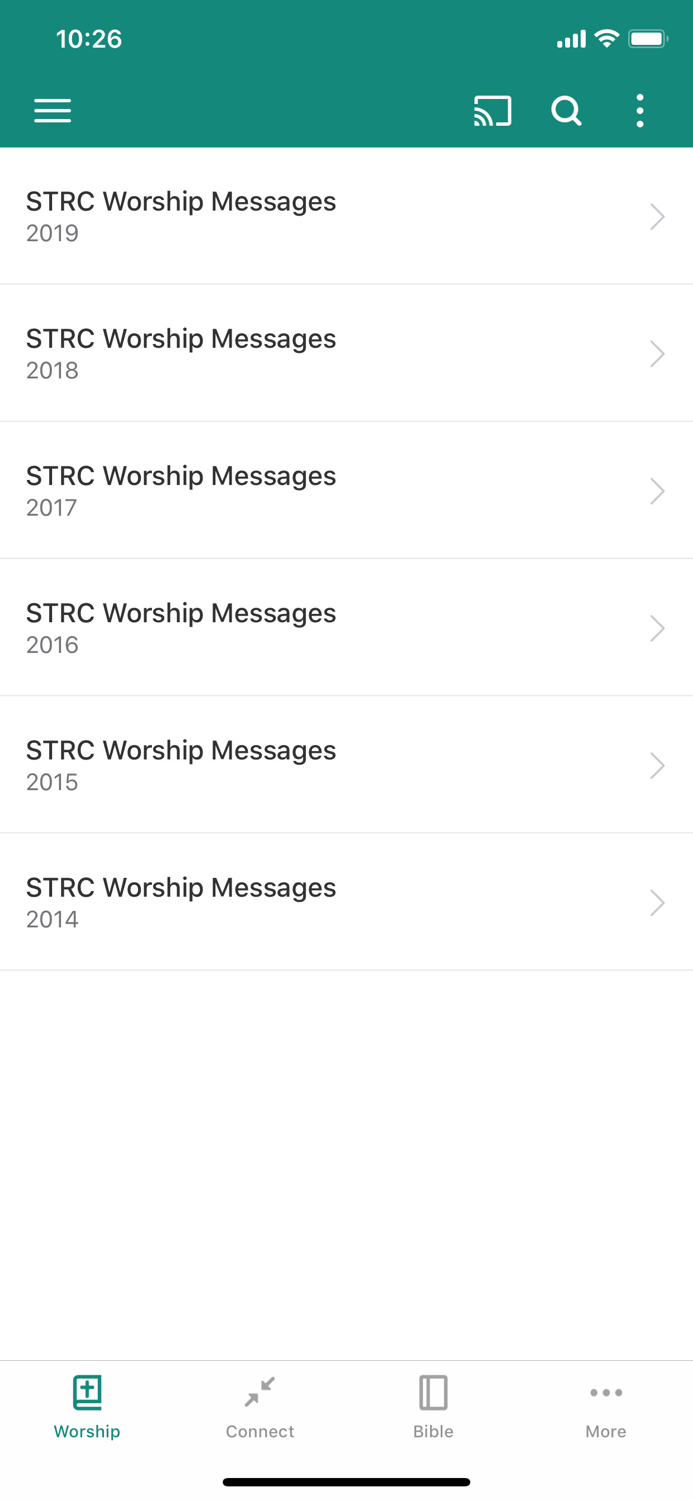Open STRC Worship Messages 2015
The image size is (693, 1500).
(x=346, y=765)
